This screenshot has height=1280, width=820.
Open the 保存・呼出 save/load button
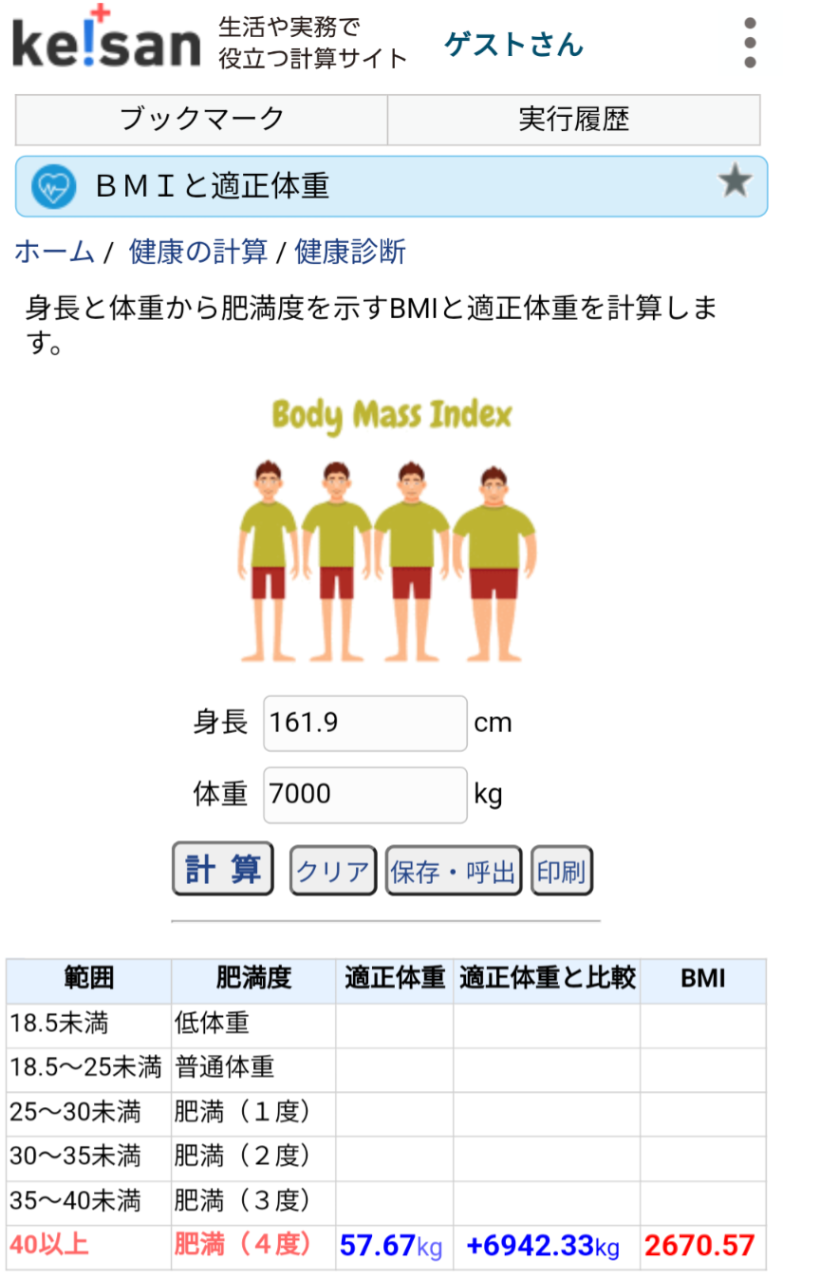(453, 872)
